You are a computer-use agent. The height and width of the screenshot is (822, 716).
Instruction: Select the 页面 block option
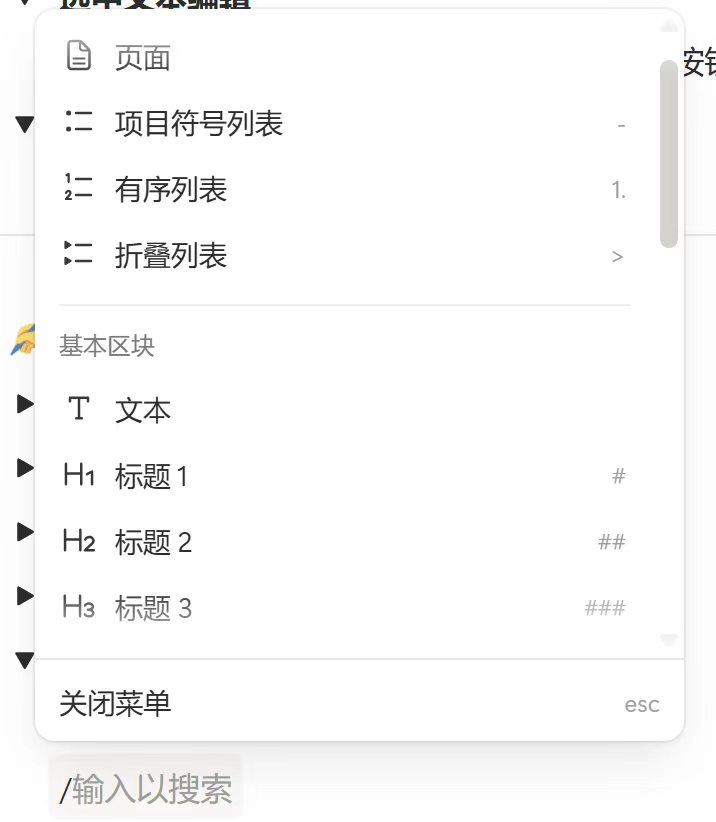point(143,58)
